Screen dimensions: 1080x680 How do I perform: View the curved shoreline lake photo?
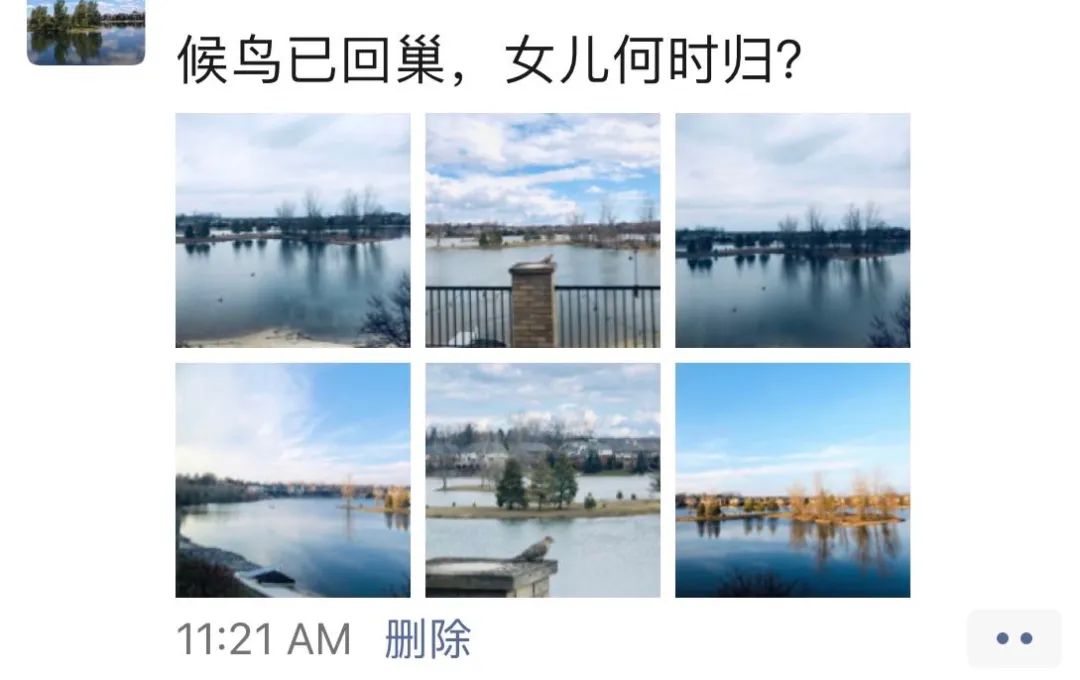pyautogui.click(x=293, y=480)
